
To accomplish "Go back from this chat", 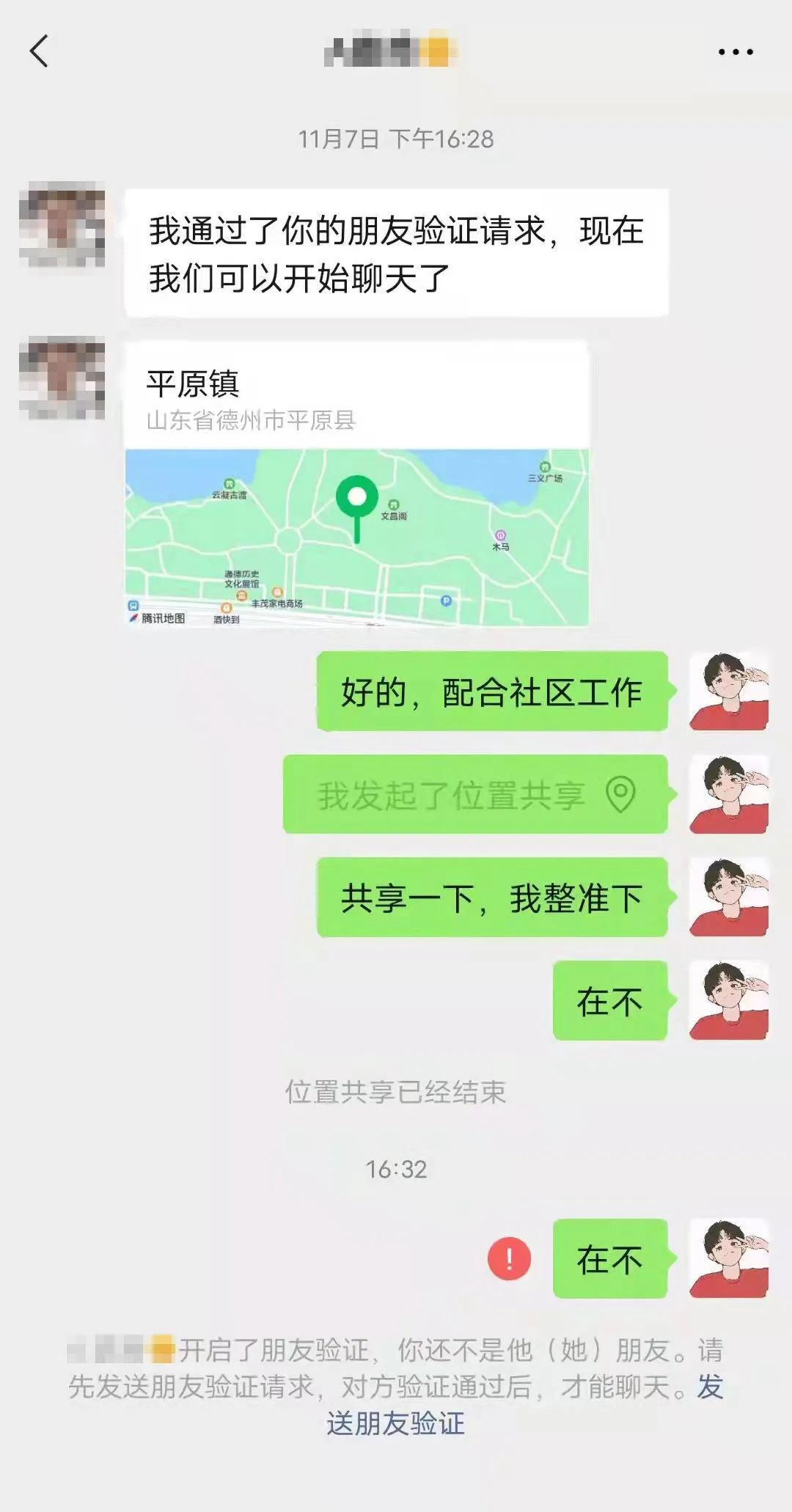I will point(40,51).
